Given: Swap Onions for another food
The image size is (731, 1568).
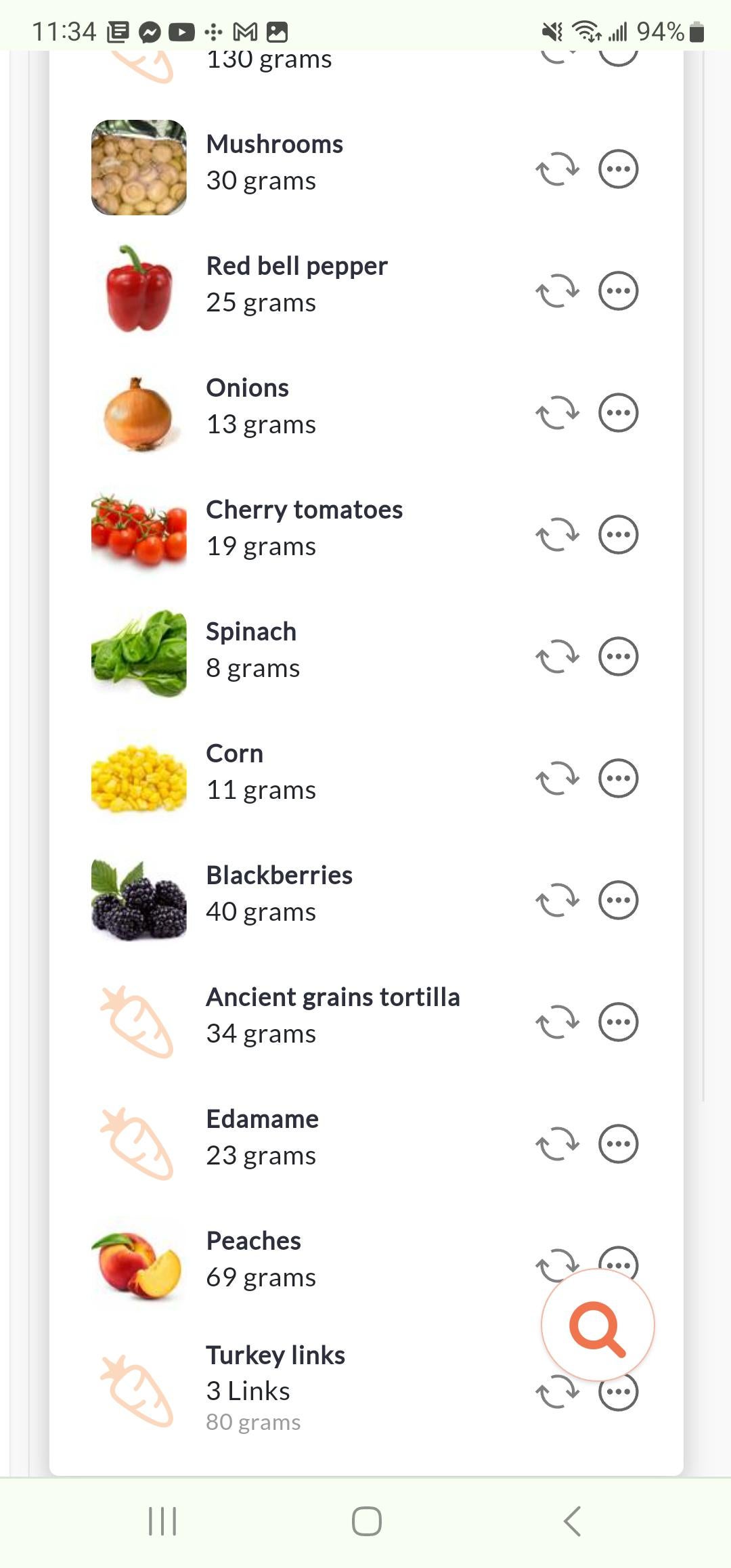Looking at the screenshot, I should point(557,413).
